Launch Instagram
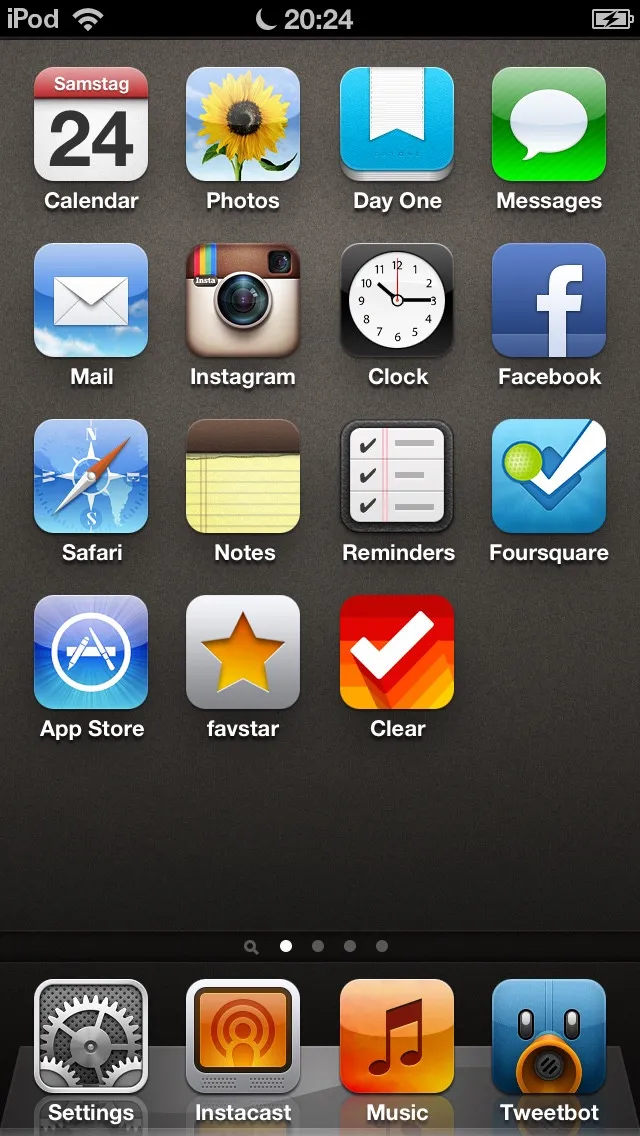Viewport: 640px width, 1136px height. (243, 300)
